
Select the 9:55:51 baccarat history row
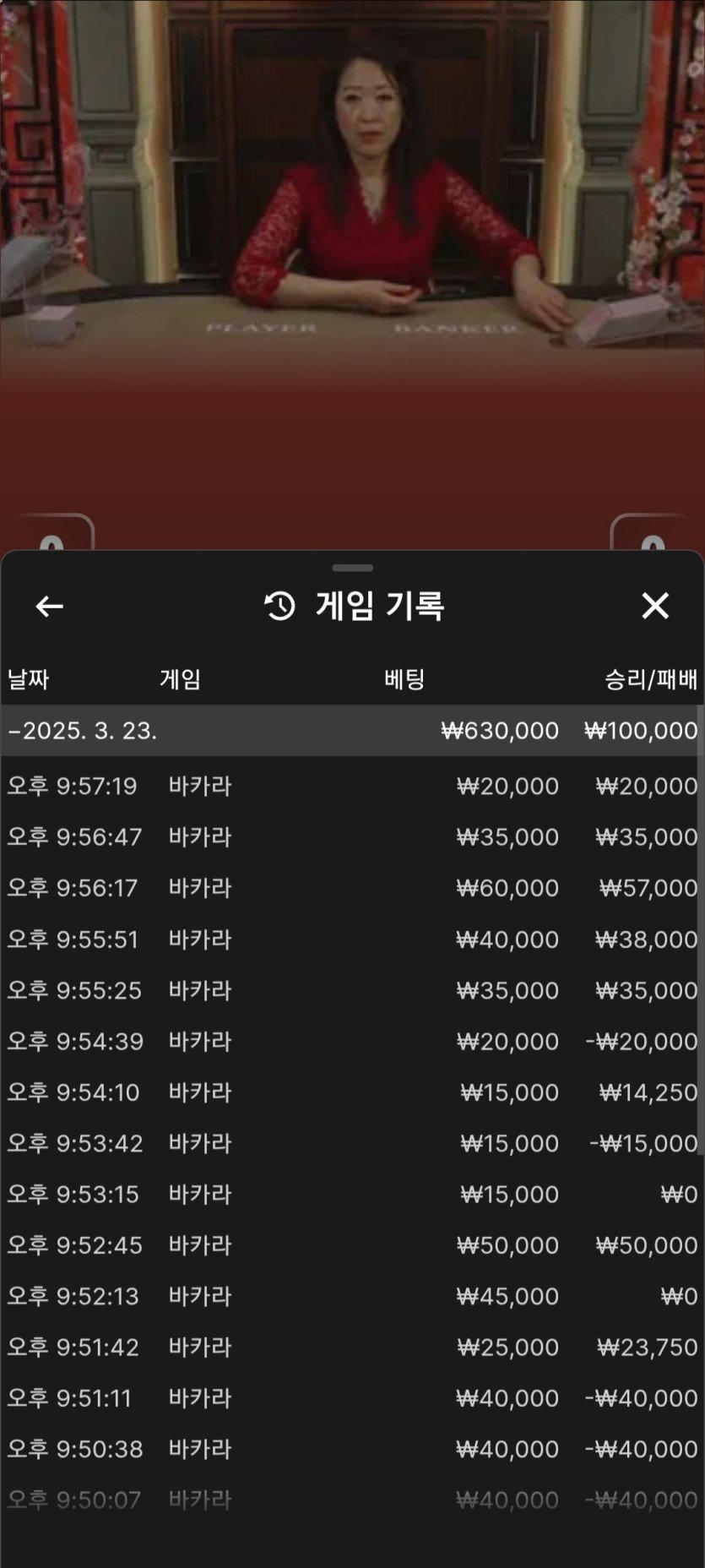(x=352, y=939)
